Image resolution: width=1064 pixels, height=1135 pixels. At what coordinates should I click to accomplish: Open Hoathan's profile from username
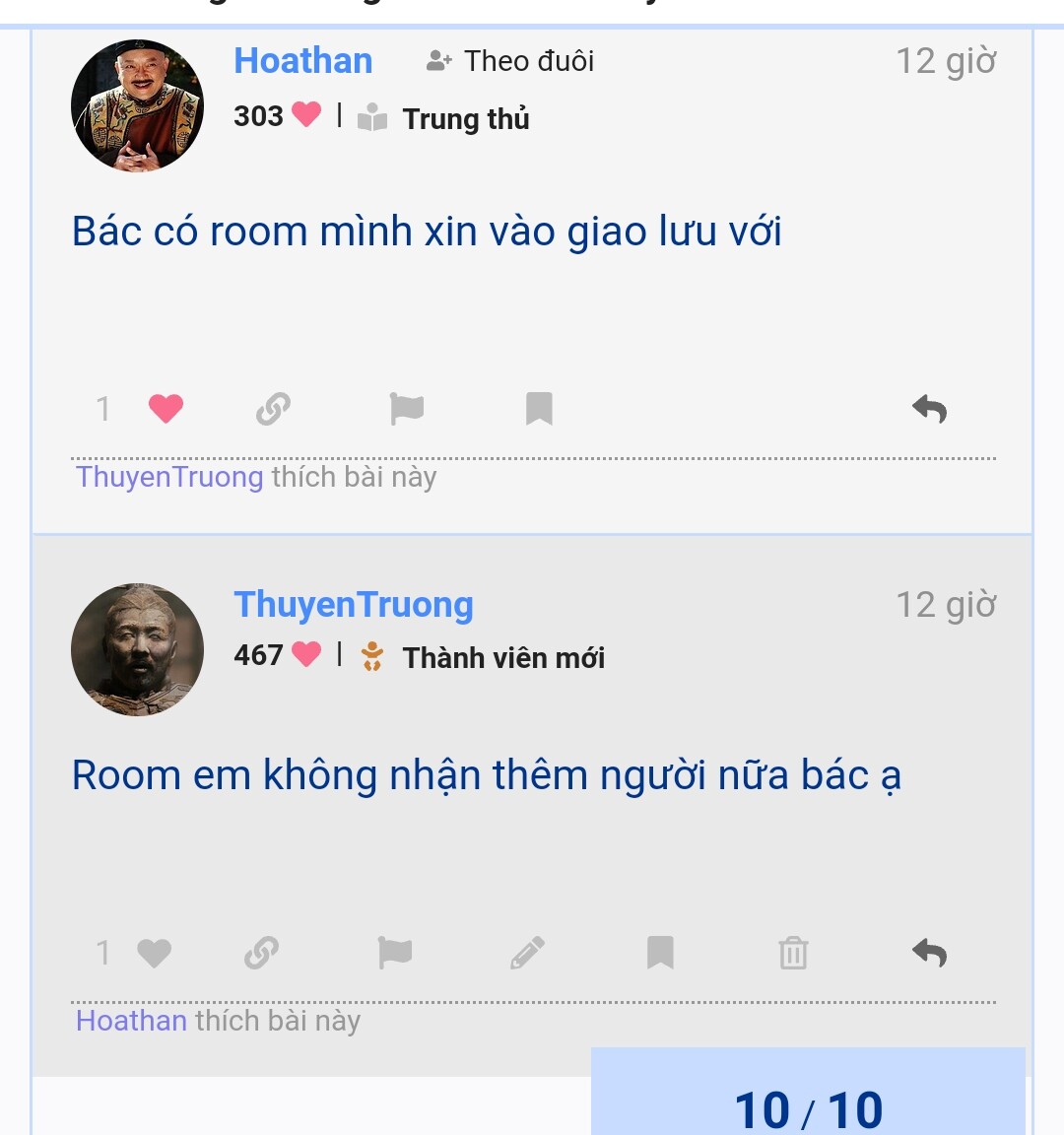(x=302, y=61)
